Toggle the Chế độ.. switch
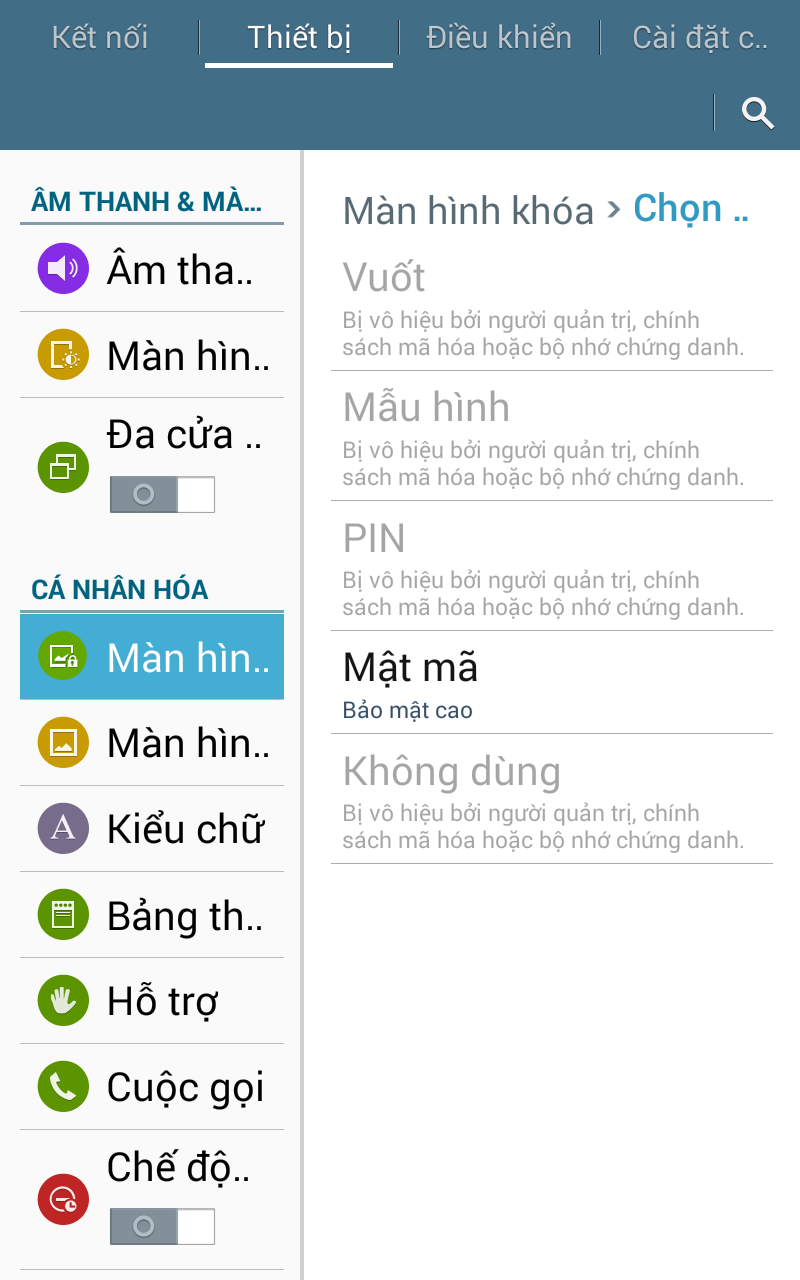The height and width of the screenshot is (1280, 800). [162, 1226]
